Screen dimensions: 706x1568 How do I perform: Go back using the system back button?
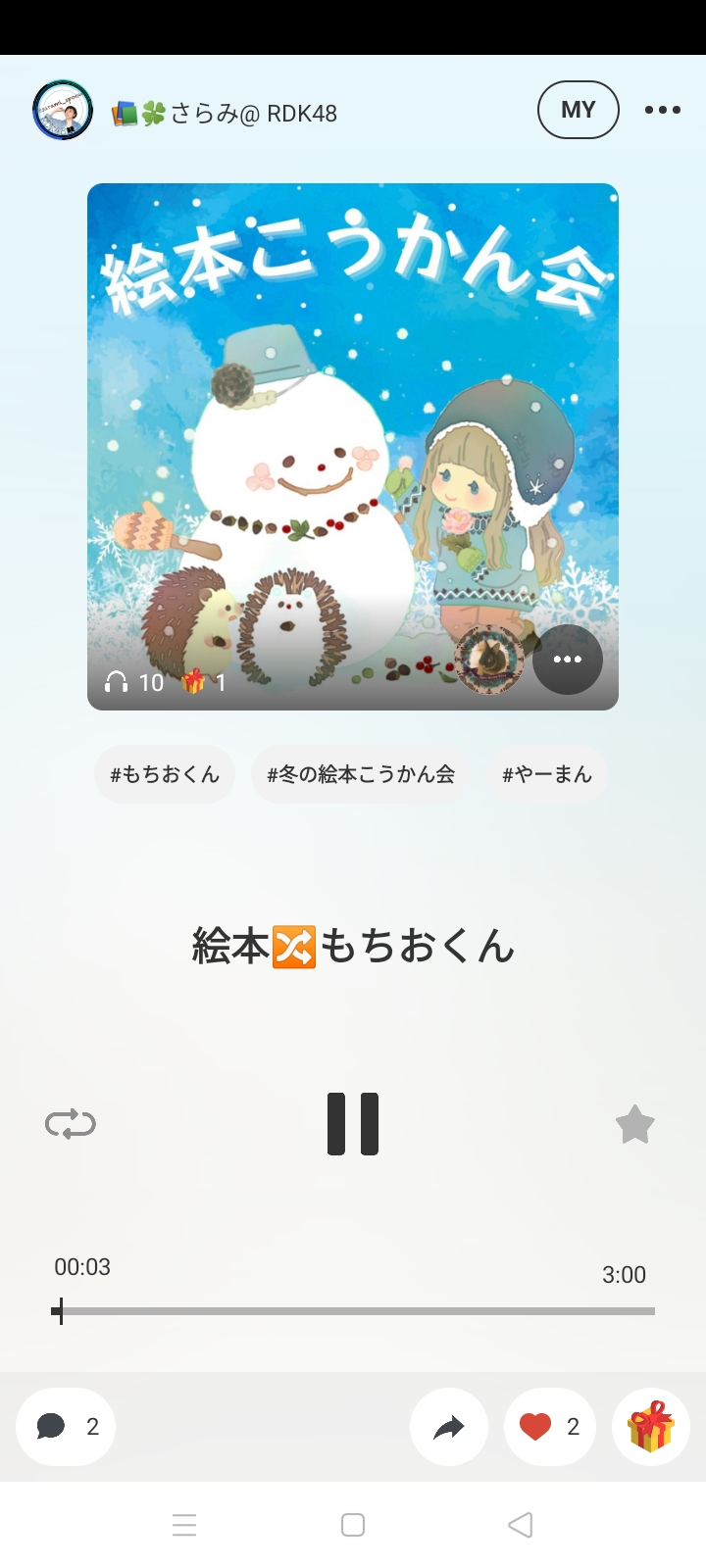point(521,1525)
